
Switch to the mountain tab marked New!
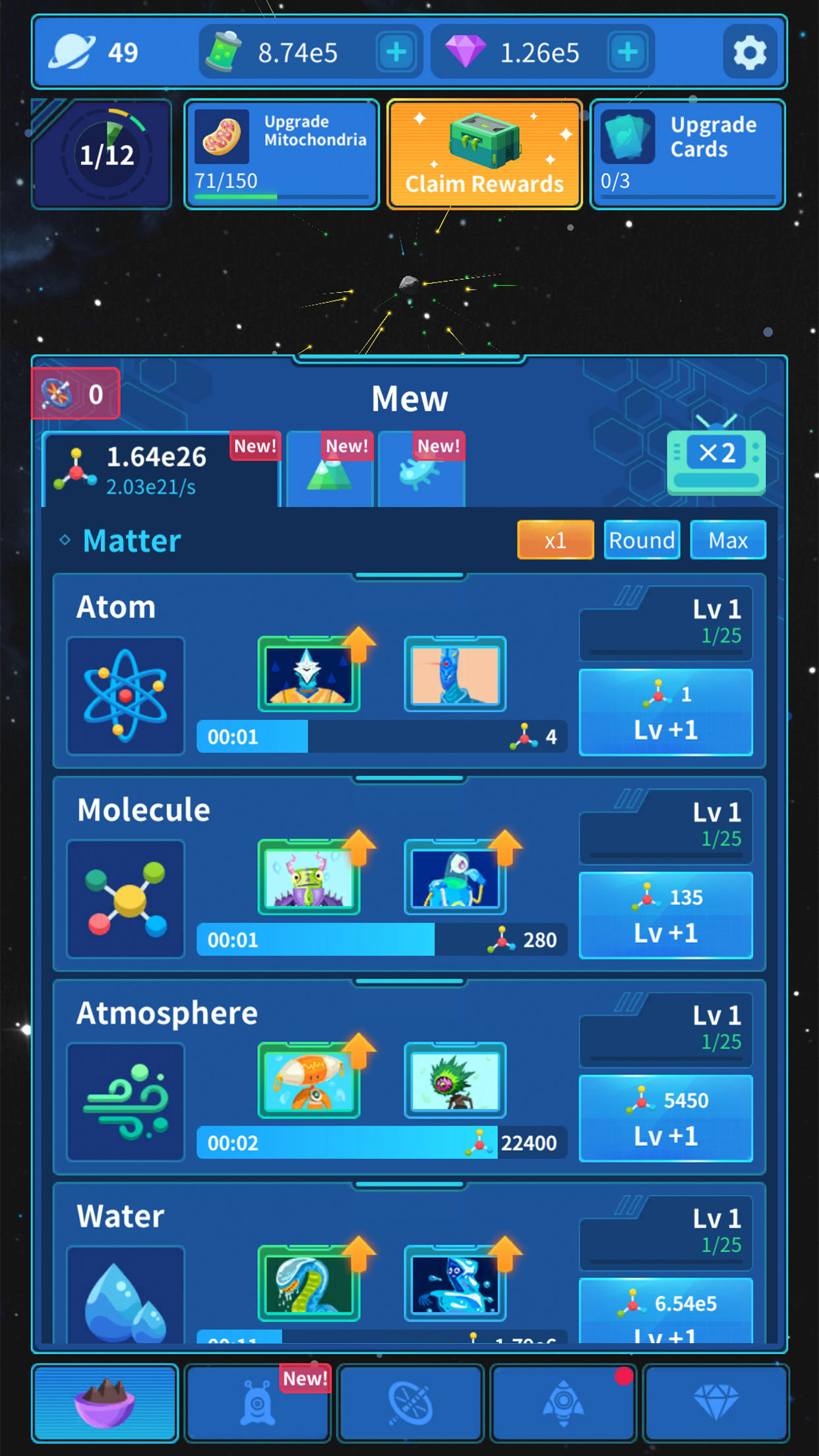(x=330, y=470)
